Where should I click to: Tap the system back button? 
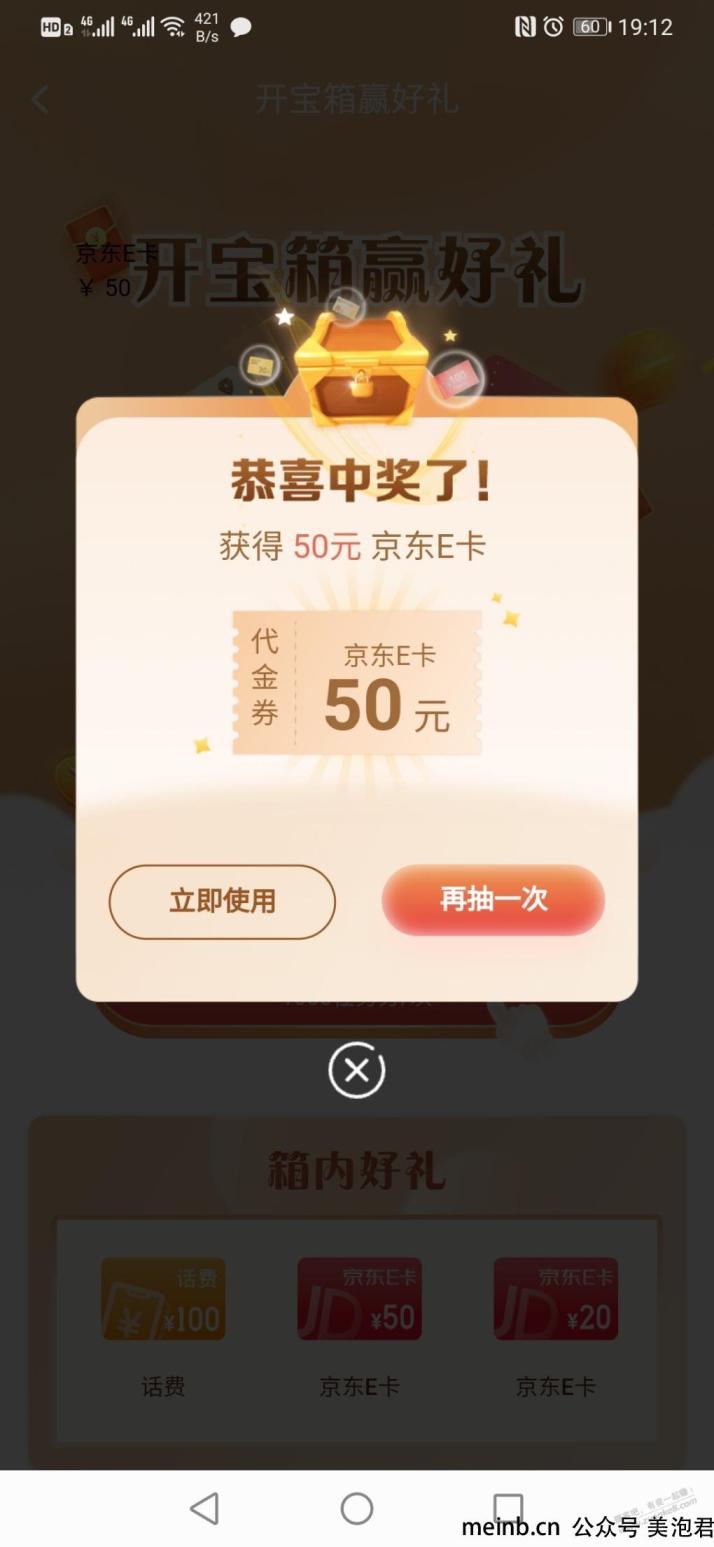205,1508
